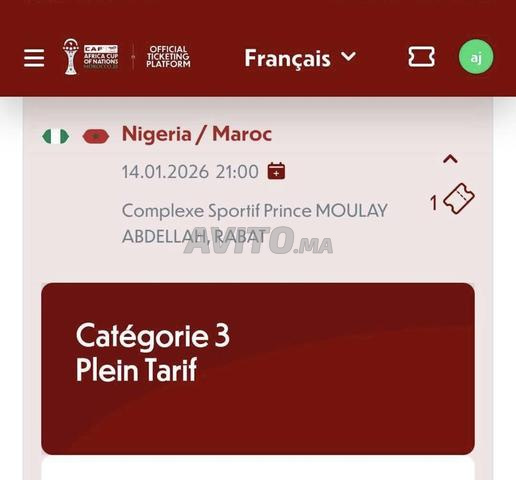Image resolution: width=516 pixels, height=480 pixels.
Task: Open the aj profile avatar
Action: [476, 57]
